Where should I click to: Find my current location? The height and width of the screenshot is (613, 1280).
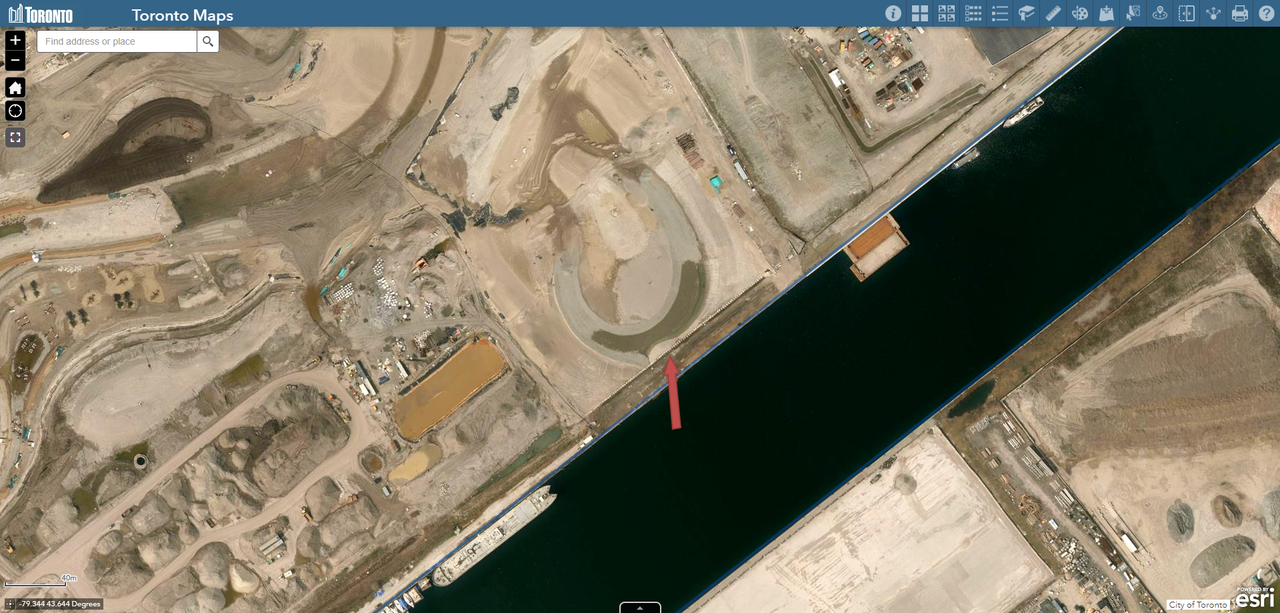tap(15, 111)
